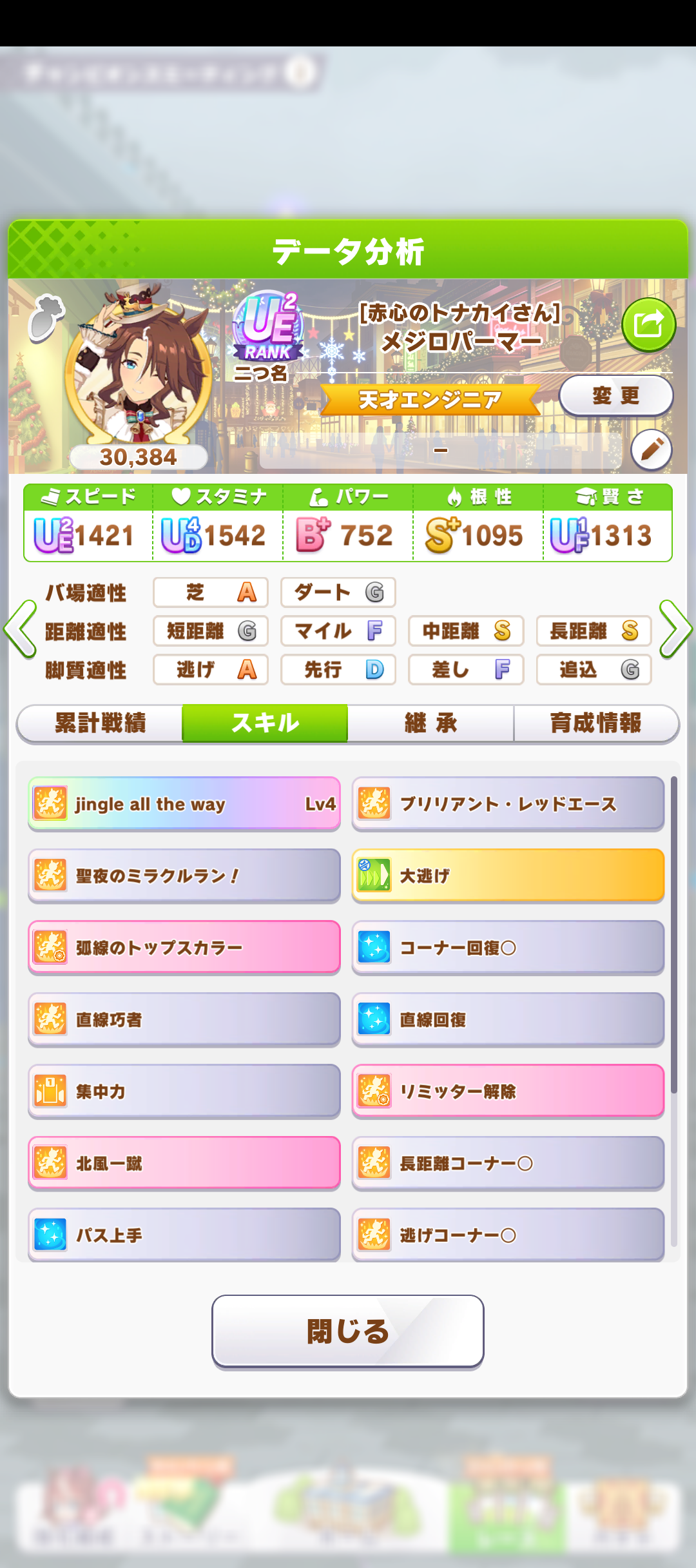Open the 大逃げ skill details

pos(508,876)
